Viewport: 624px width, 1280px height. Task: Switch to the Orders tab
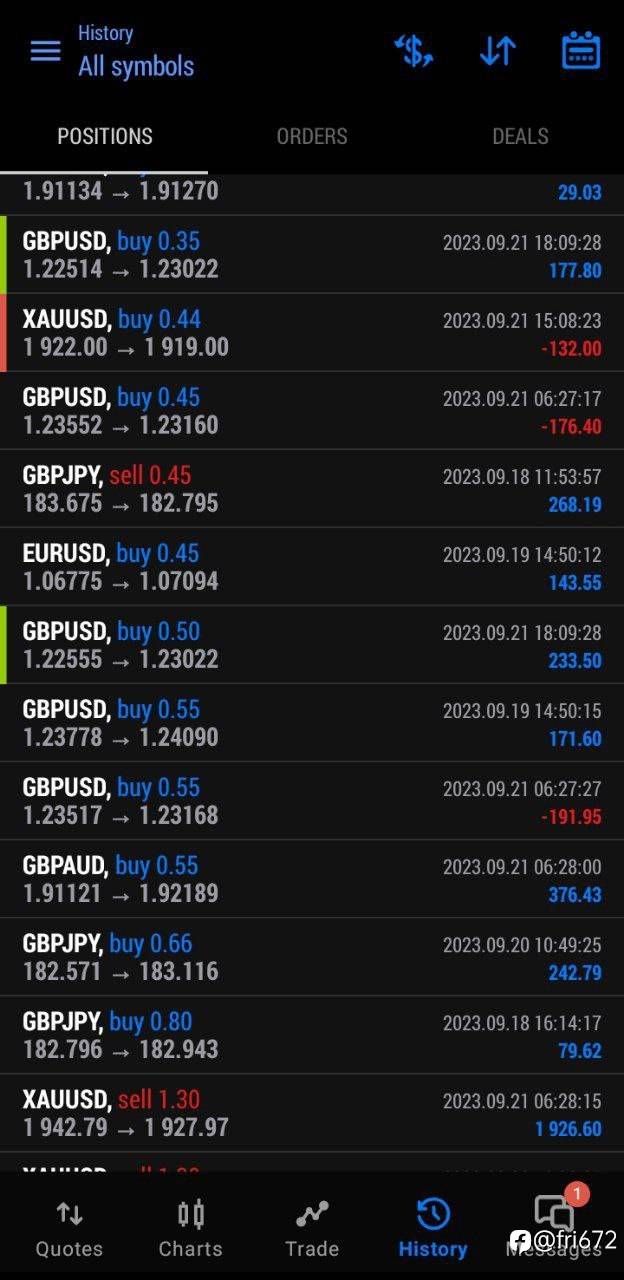click(x=312, y=137)
